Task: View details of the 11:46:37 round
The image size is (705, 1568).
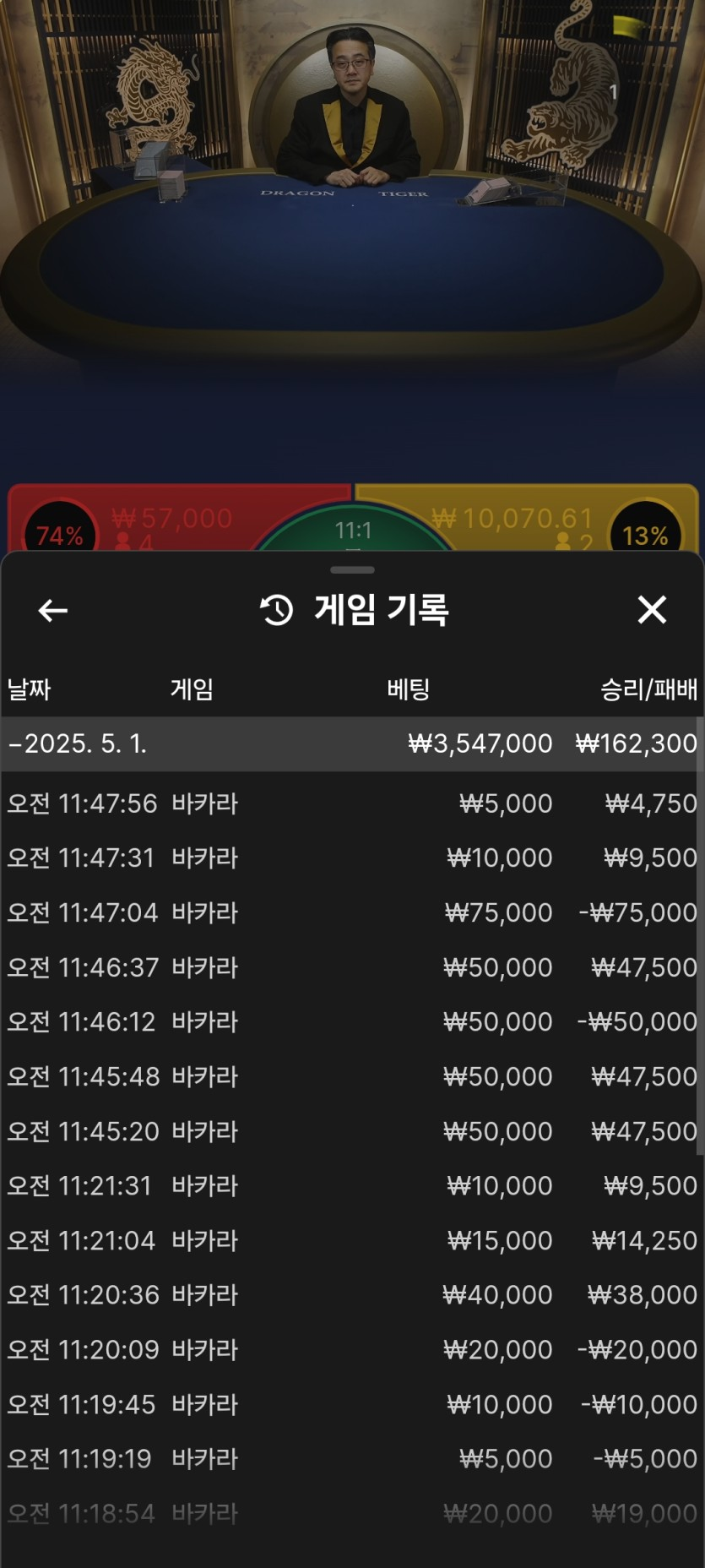Action: point(351,967)
